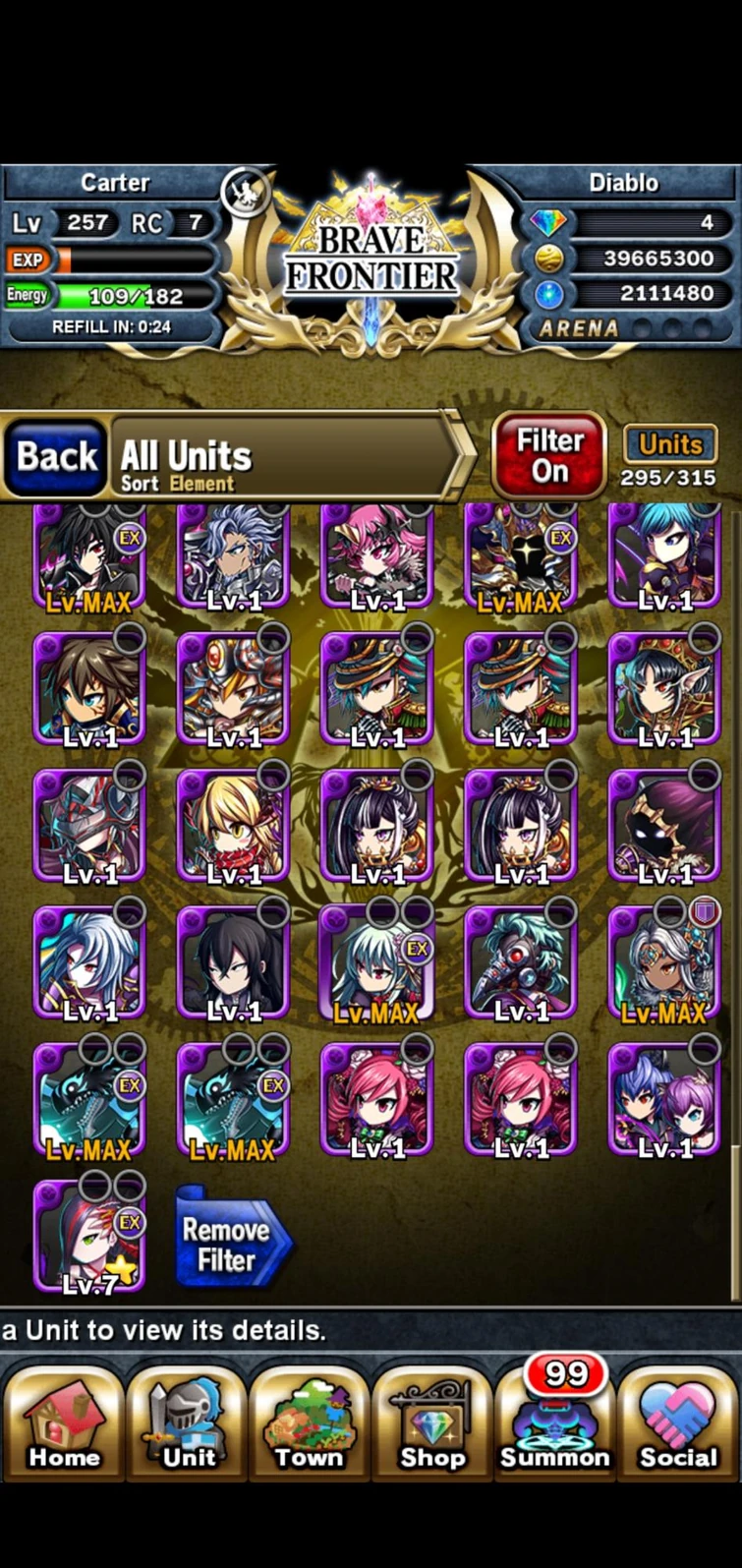Tap the winged emblem icon beside player name
This screenshot has height=1568, width=742.
(246, 192)
